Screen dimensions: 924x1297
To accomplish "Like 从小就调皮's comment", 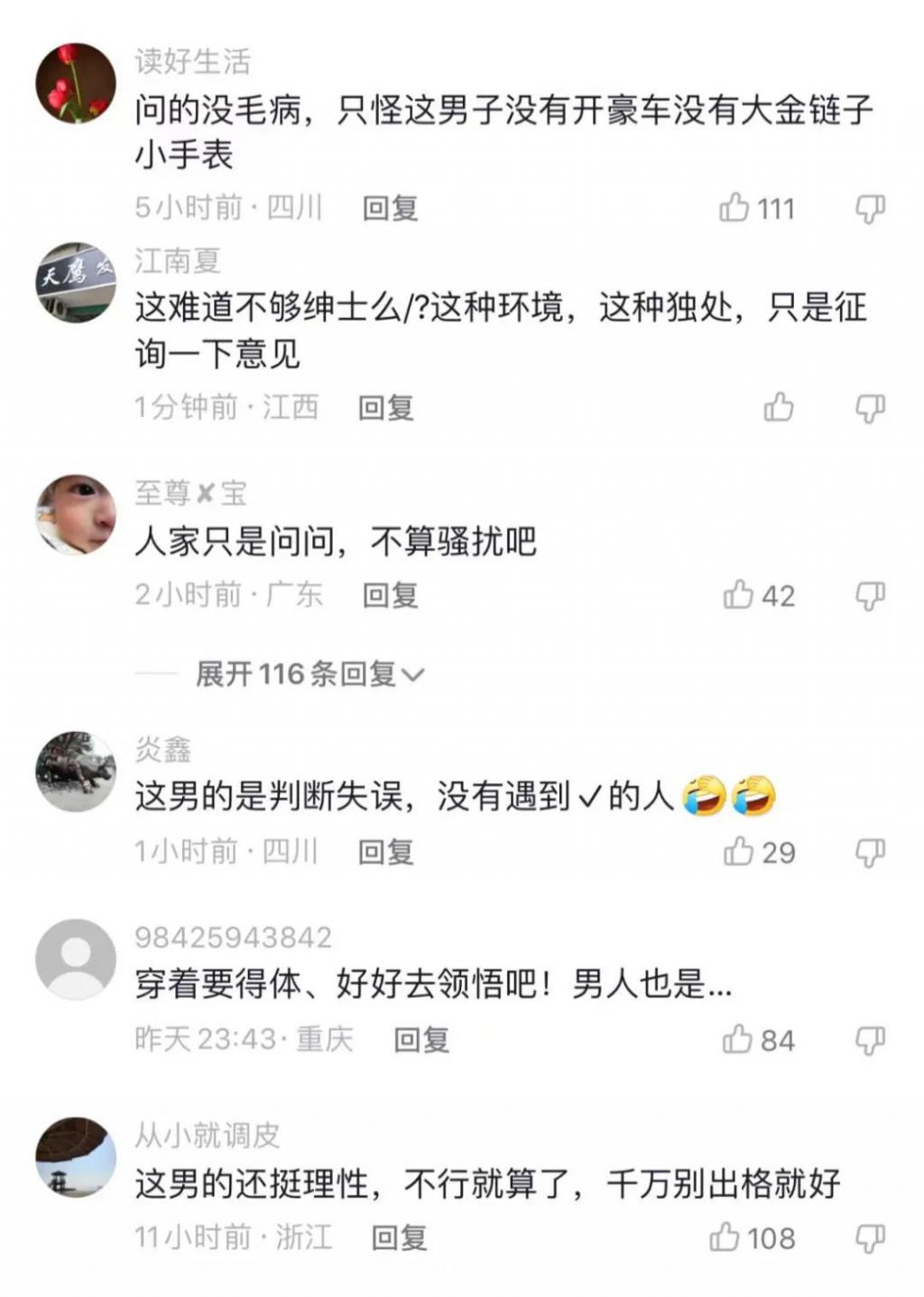I will 725,1237.
